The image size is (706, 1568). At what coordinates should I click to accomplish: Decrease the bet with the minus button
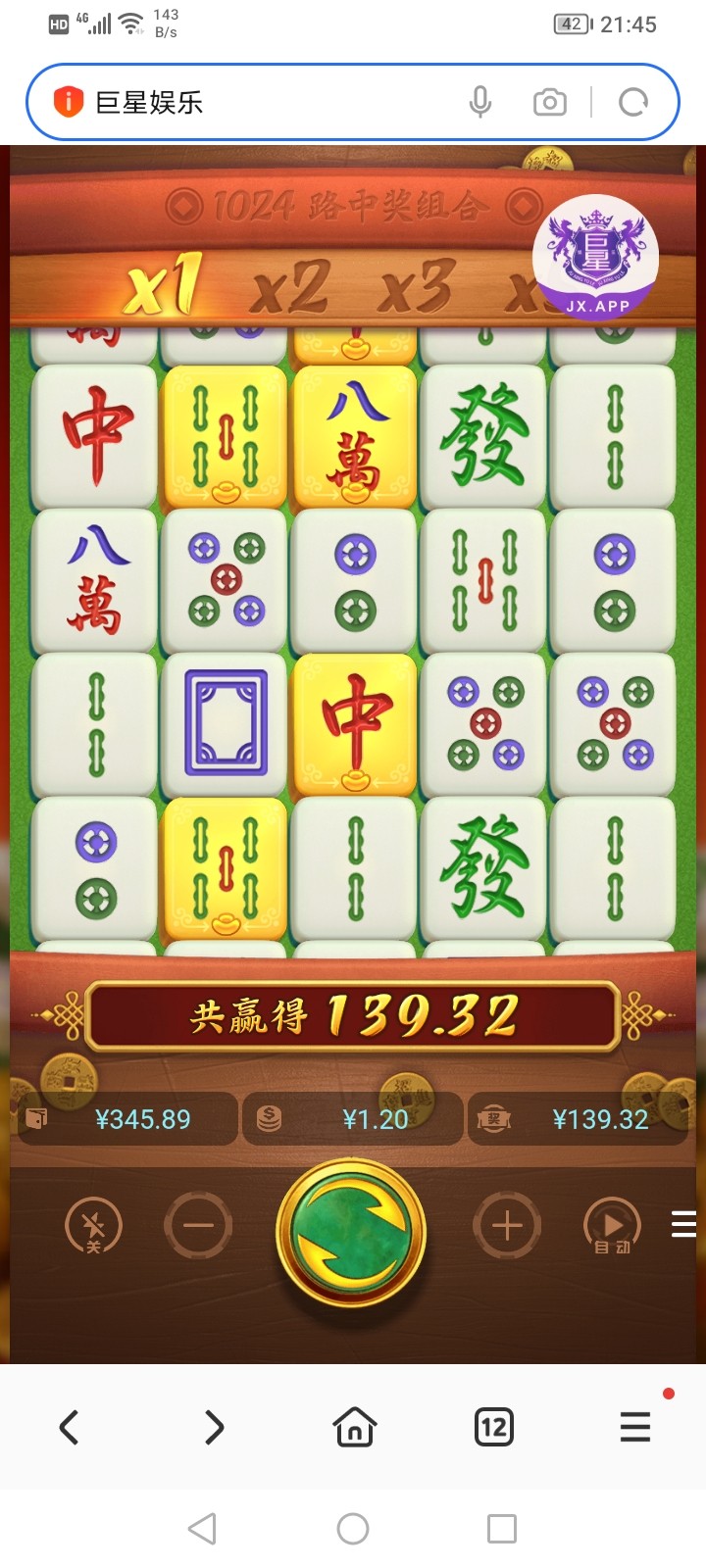pos(198,1225)
